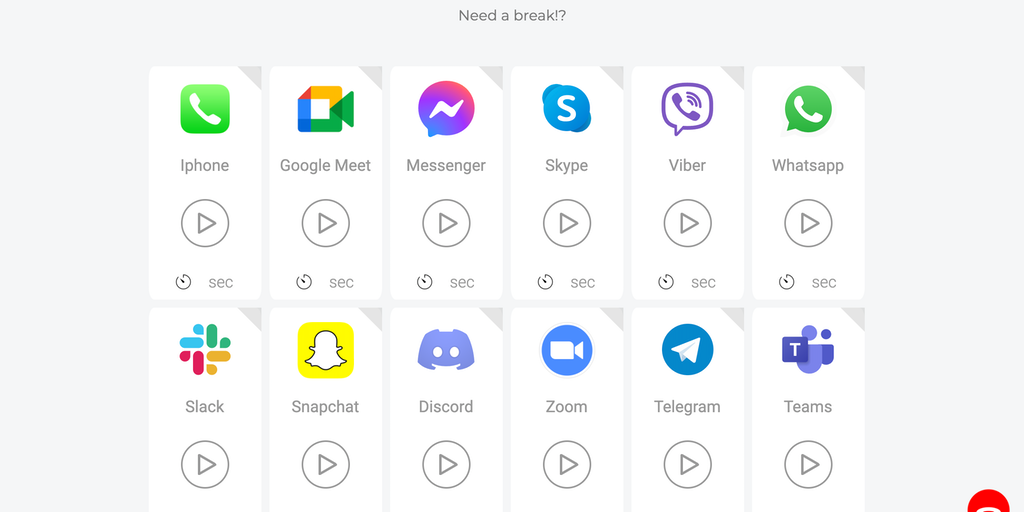Screen dimensions: 1024x512
Task: Play the Skype call sound
Action: [x=567, y=223]
